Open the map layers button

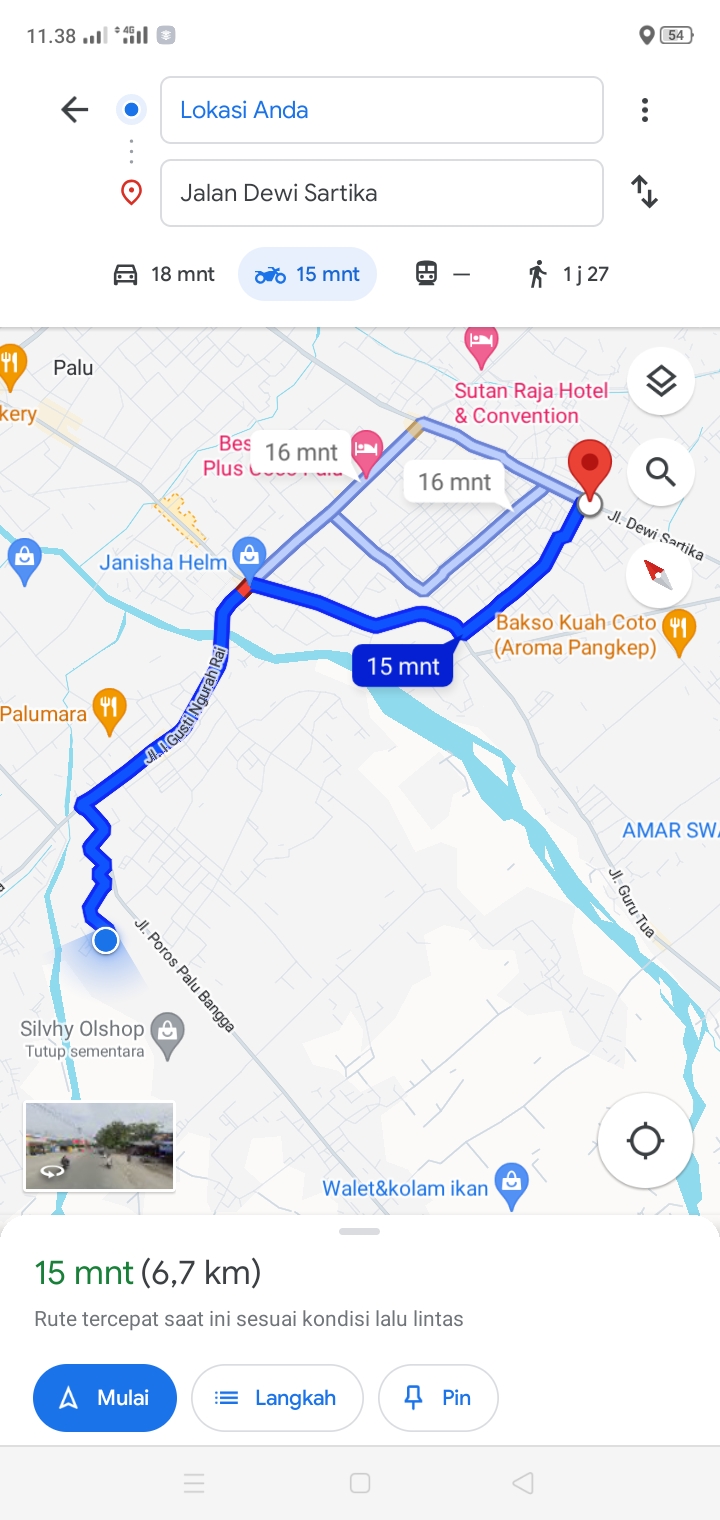coord(661,381)
